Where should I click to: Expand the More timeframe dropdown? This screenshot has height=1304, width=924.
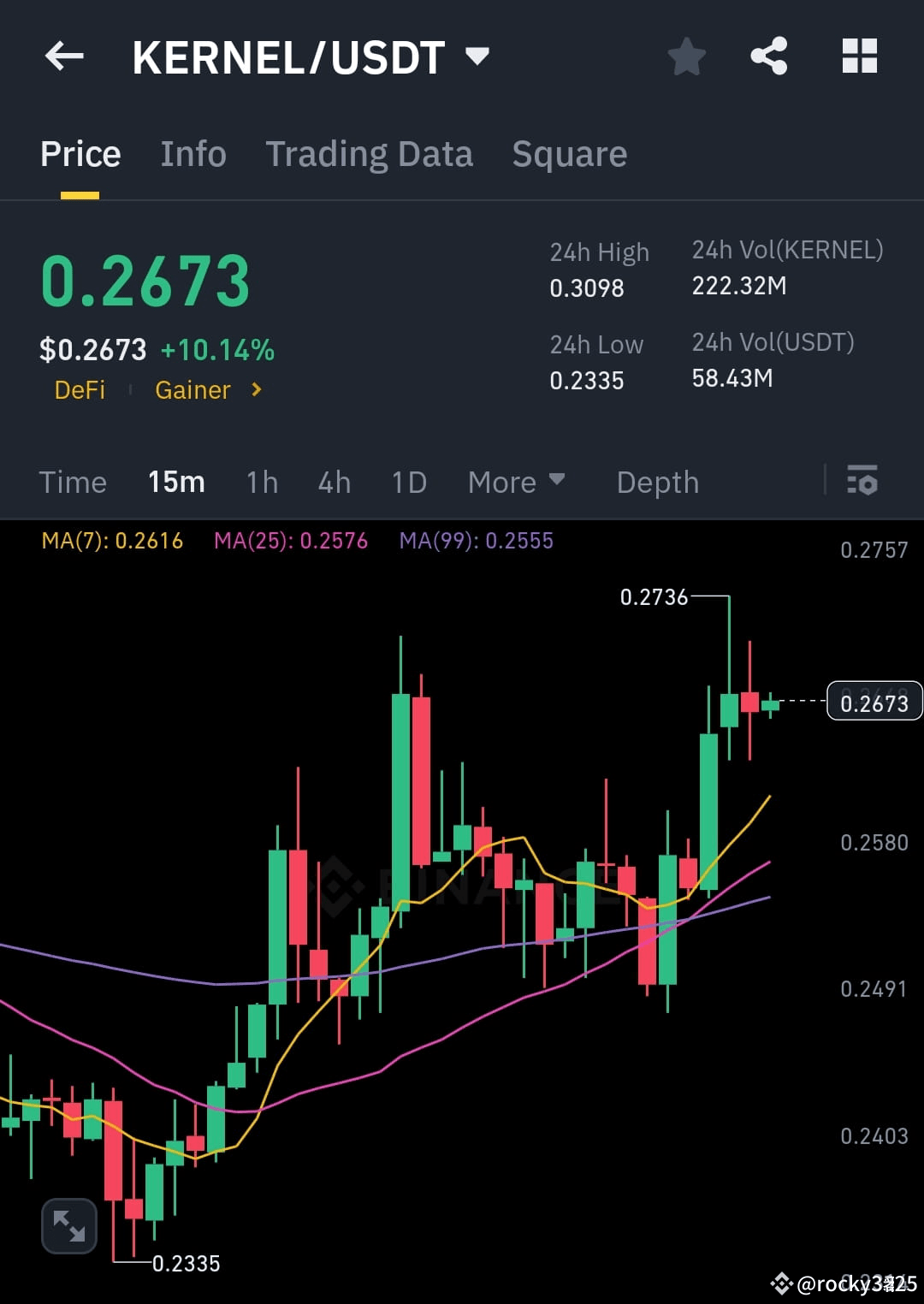pos(516,482)
